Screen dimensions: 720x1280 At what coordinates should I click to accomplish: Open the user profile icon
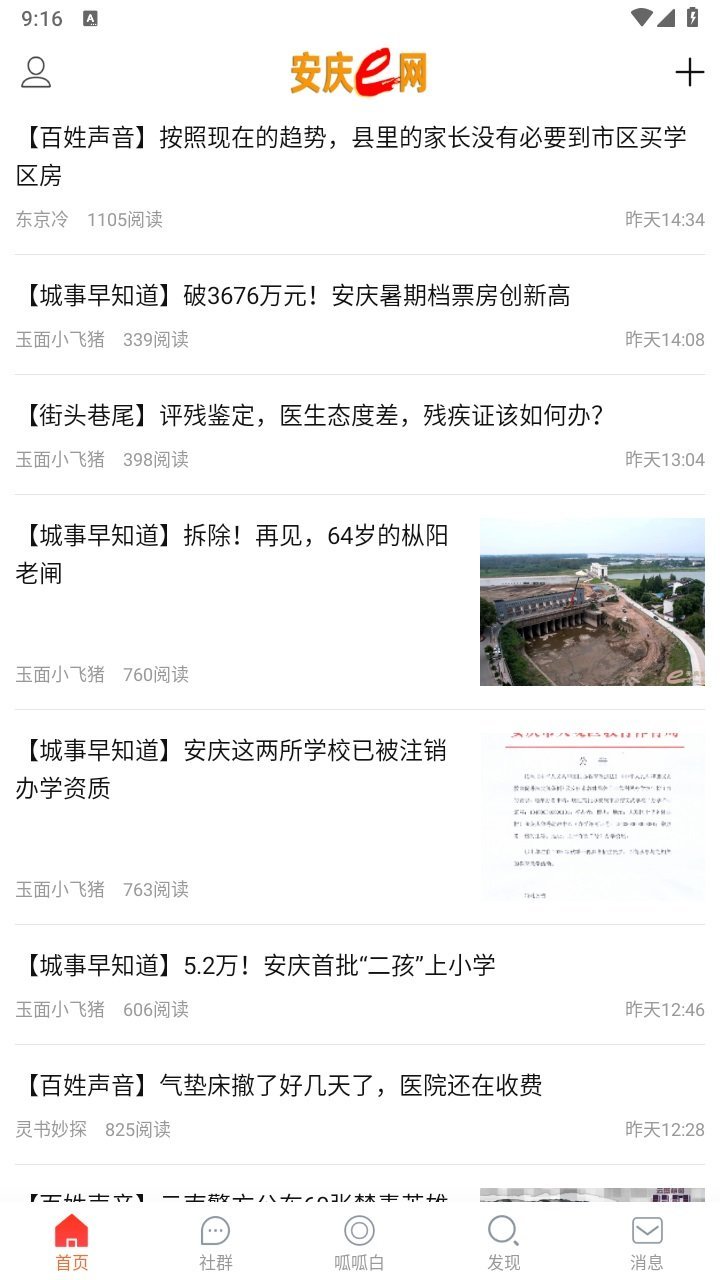click(x=36, y=73)
